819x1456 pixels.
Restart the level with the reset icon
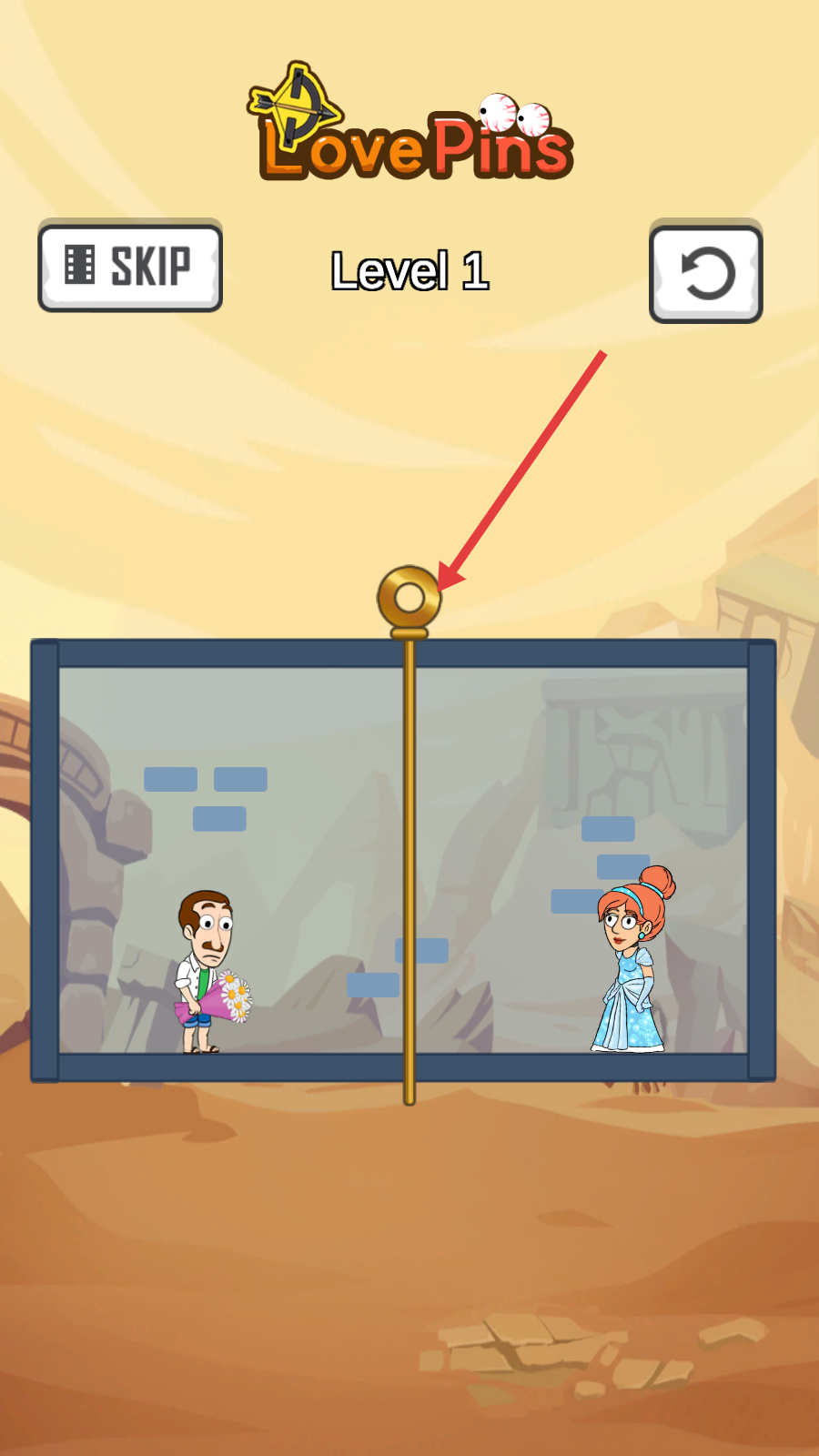pos(706,274)
